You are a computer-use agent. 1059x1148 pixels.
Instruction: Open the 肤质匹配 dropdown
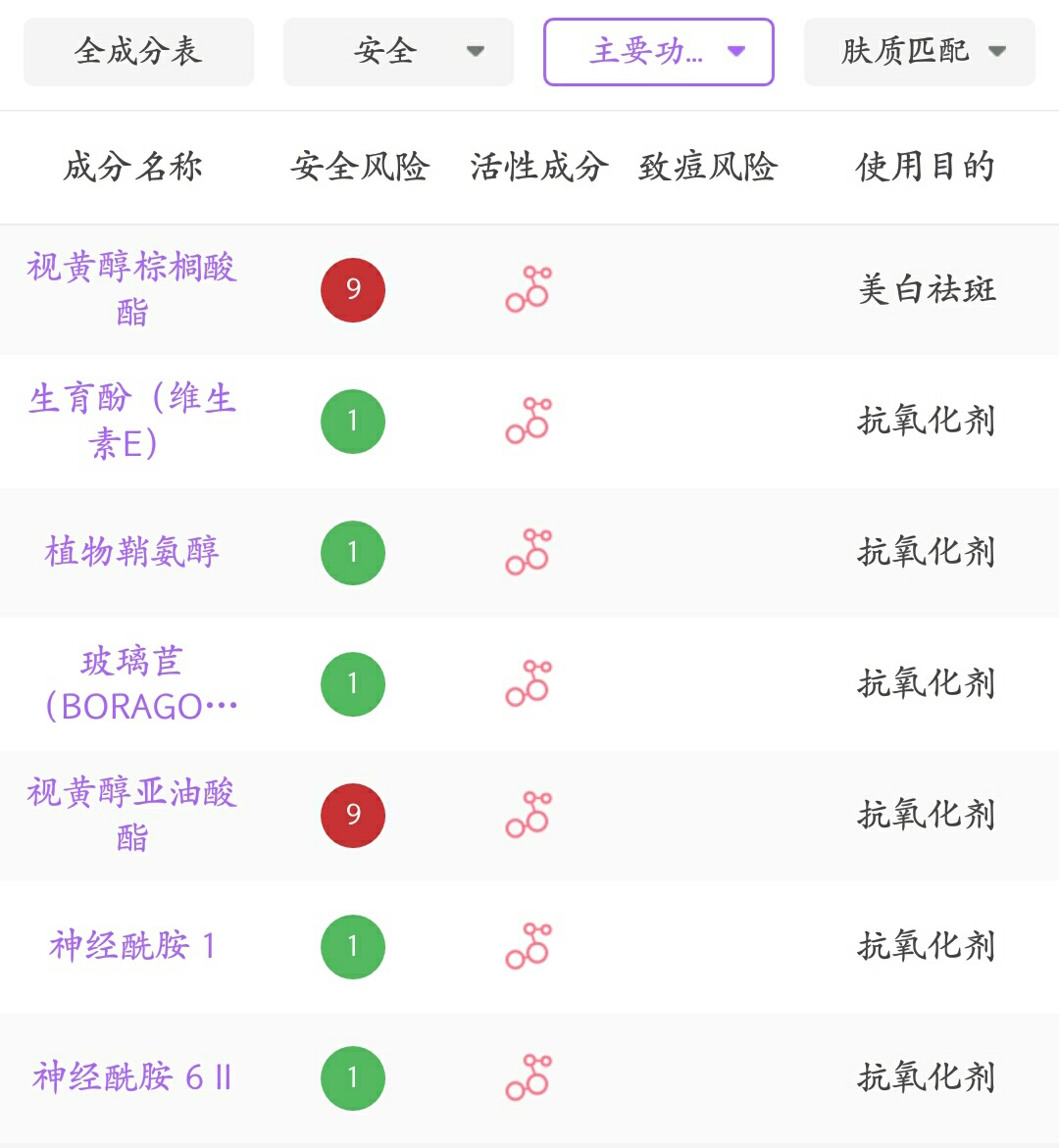pyautogui.click(x=919, y=52)
